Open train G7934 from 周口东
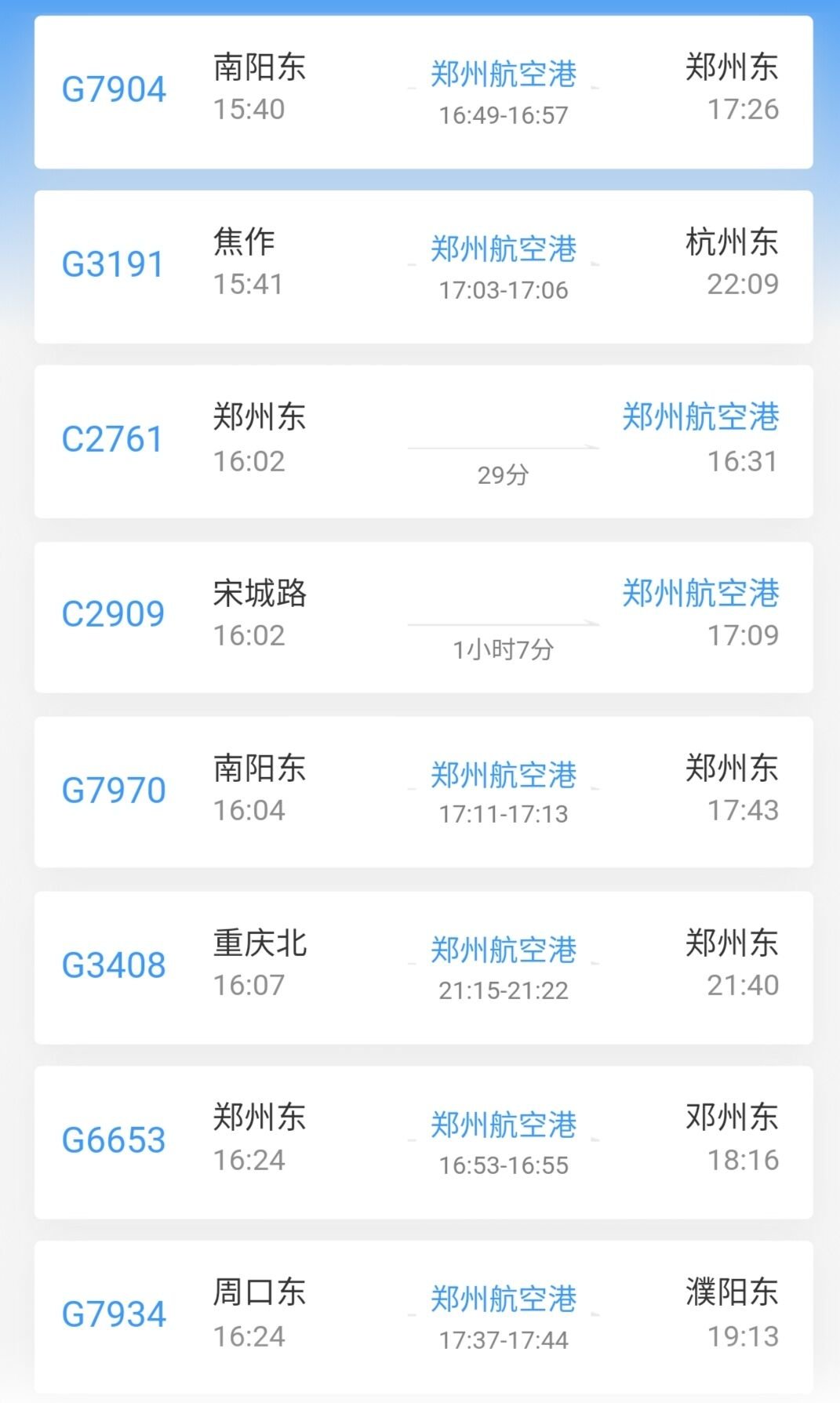This screenshot has width=840, height=1403. [x=424, y=1315]
